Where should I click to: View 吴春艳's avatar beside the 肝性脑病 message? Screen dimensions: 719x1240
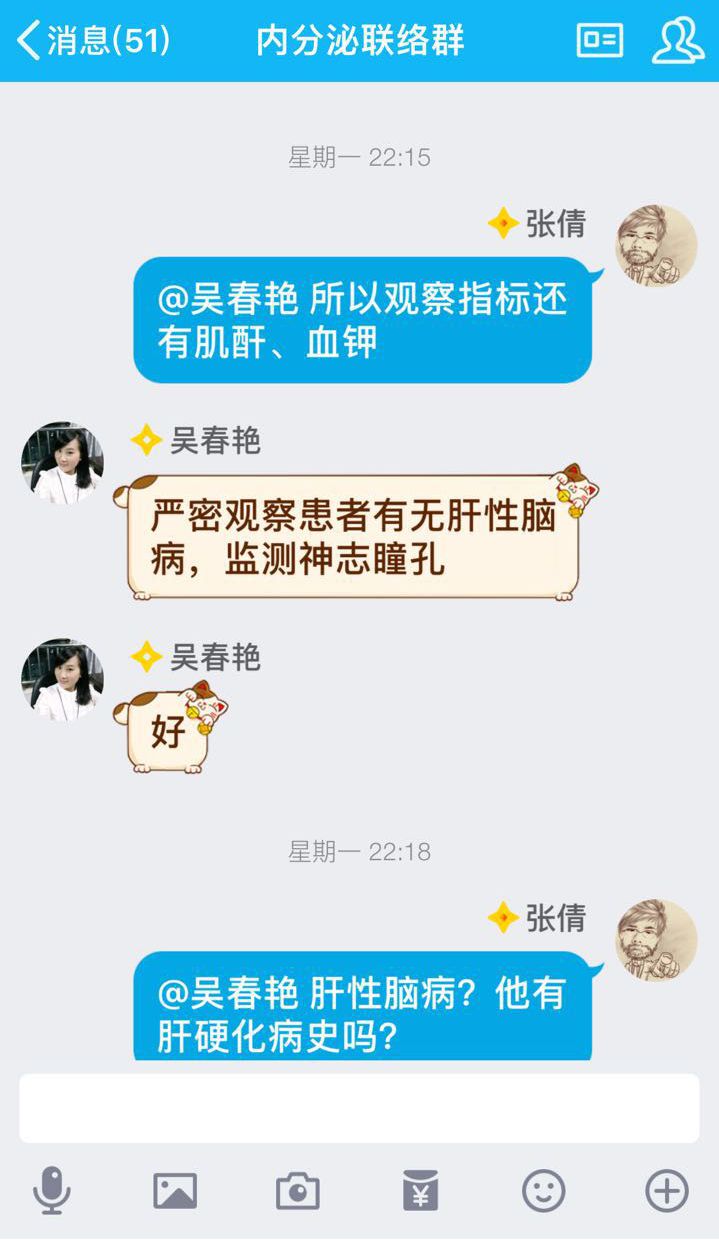[62, 462]
